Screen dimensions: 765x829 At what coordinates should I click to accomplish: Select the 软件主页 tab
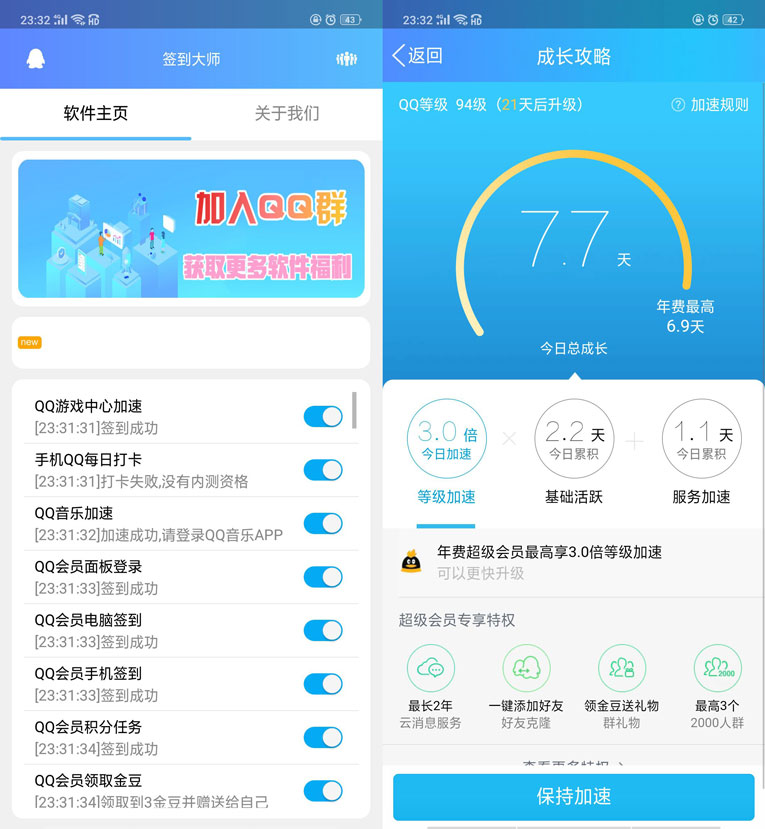point(96,113)
